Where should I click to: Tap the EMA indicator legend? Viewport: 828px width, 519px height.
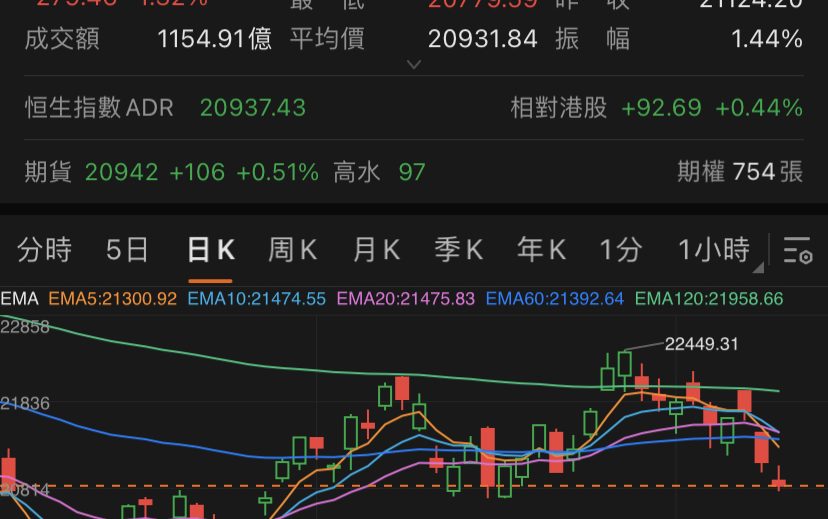tap(19, 298)
